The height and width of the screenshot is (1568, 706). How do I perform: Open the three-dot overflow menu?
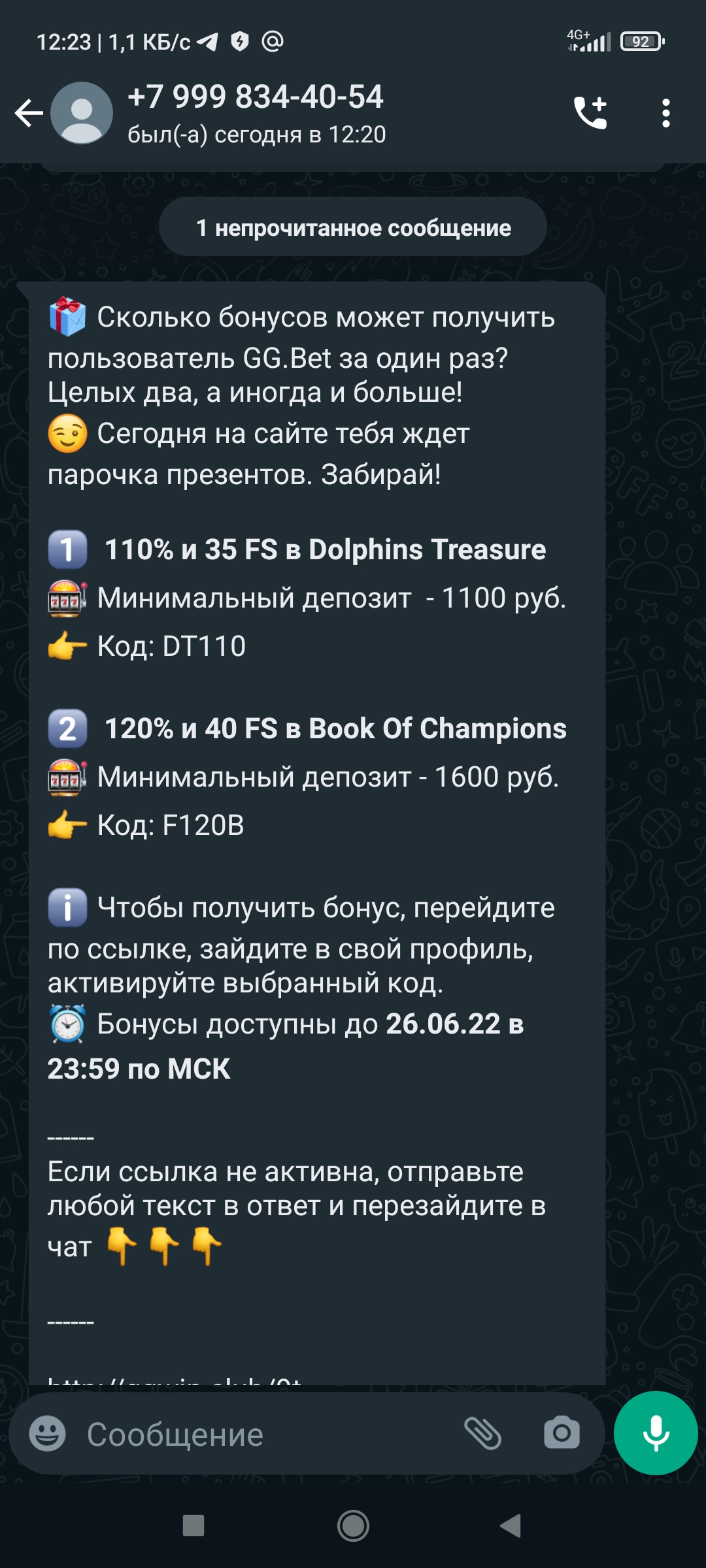[665, 113]
